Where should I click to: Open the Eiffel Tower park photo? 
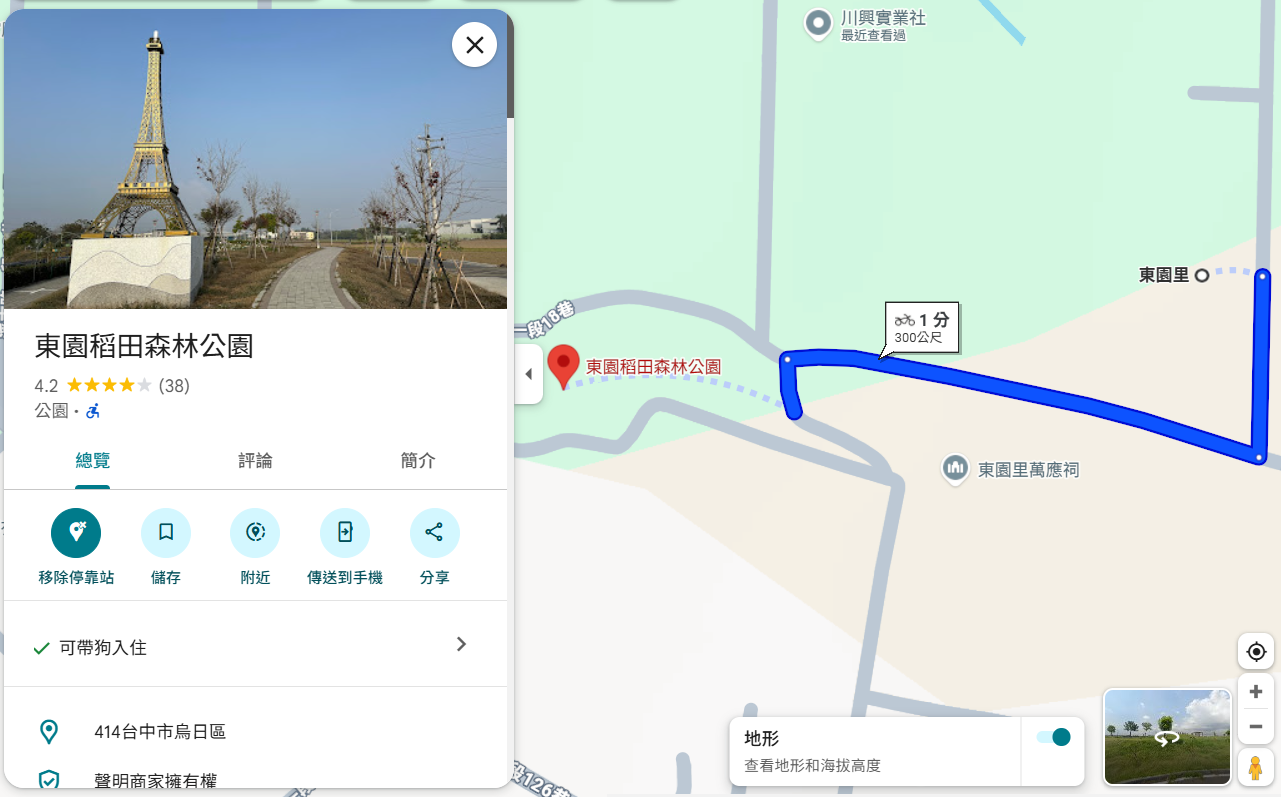tap(255, 160)
